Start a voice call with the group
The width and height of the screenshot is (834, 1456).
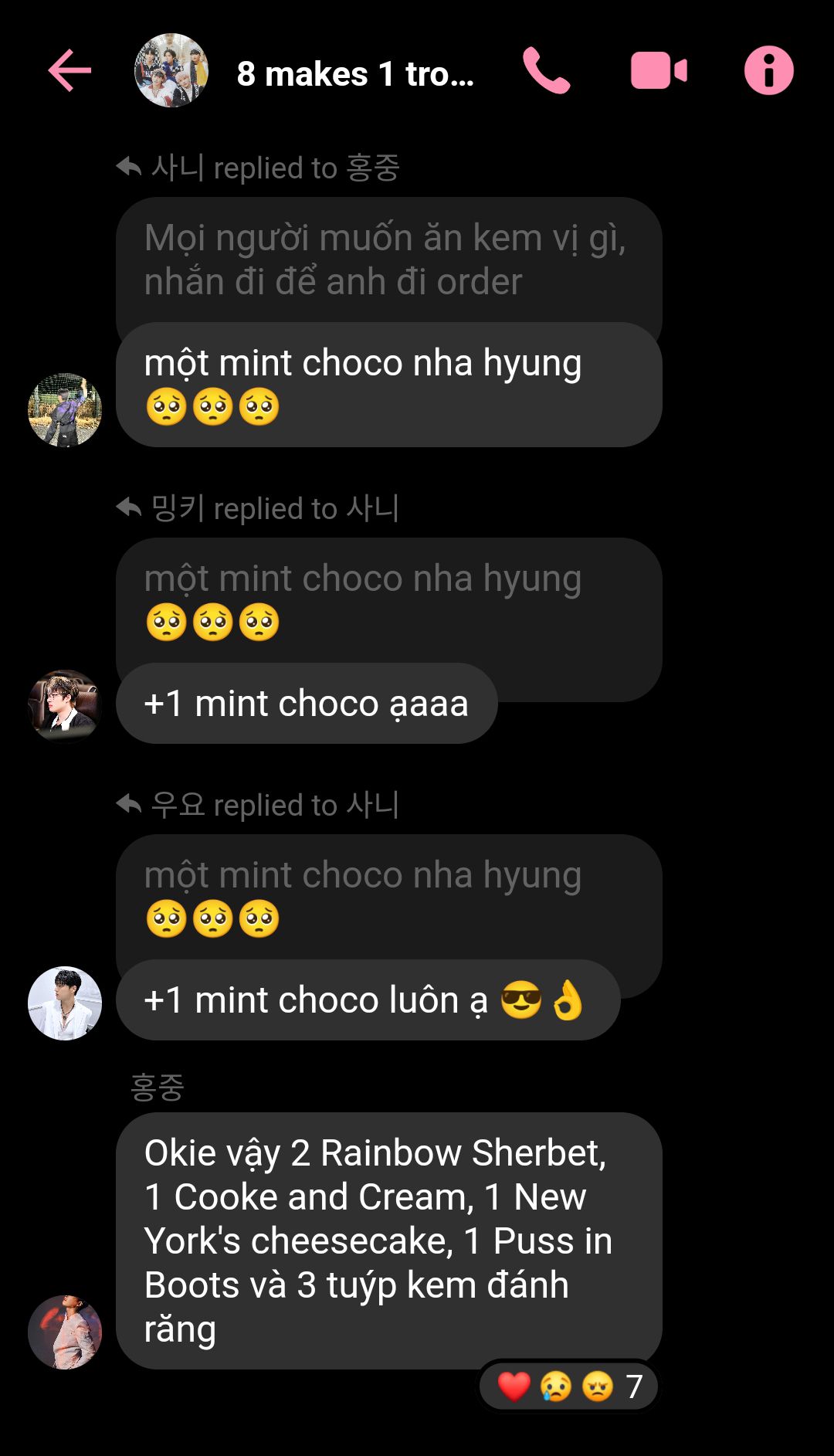coord(546,71)
